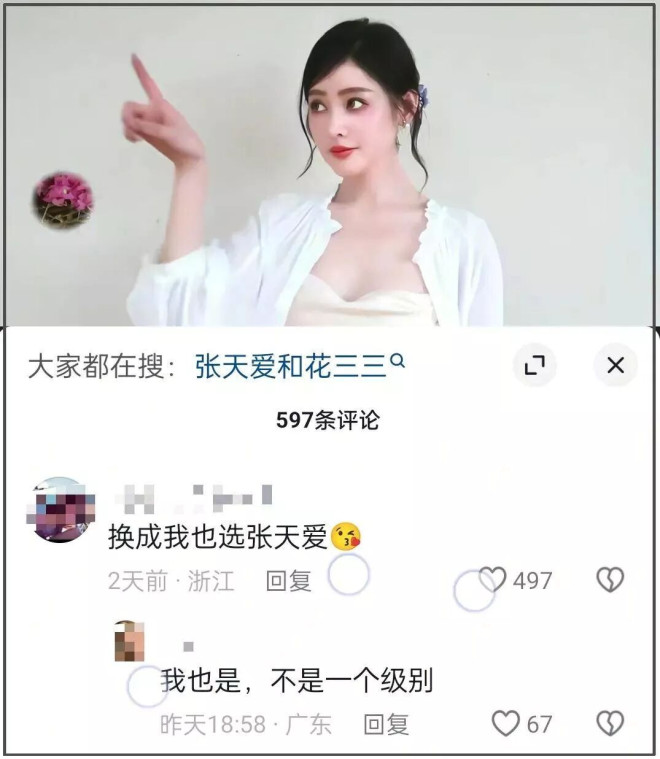Open the avatar of the 广东 replier
Viewport: 660px width, 759px height.
click(x=130, y=641)
